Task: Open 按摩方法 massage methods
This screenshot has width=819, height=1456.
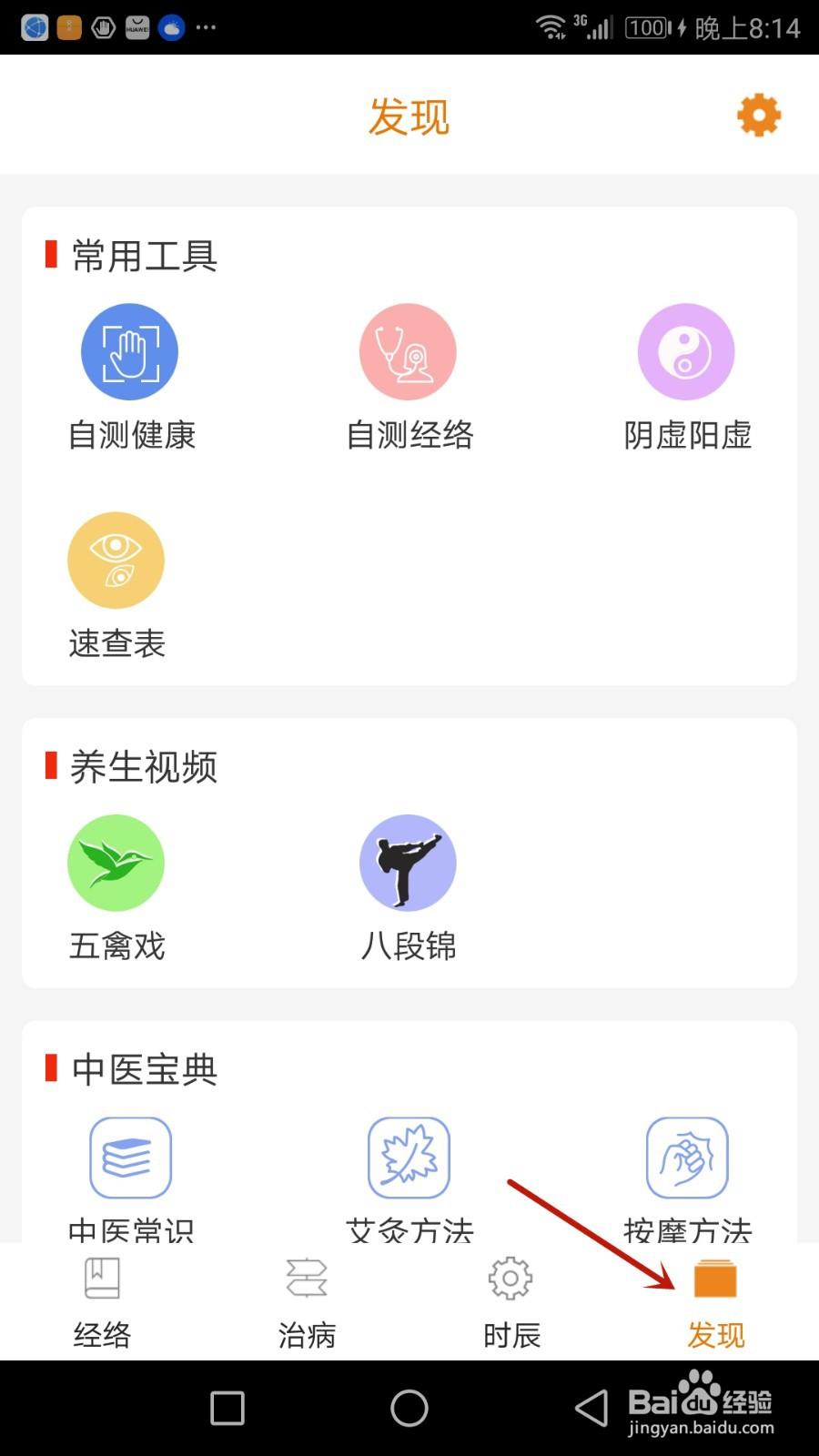Action: pyautogui.click(x=687, y=1158)
